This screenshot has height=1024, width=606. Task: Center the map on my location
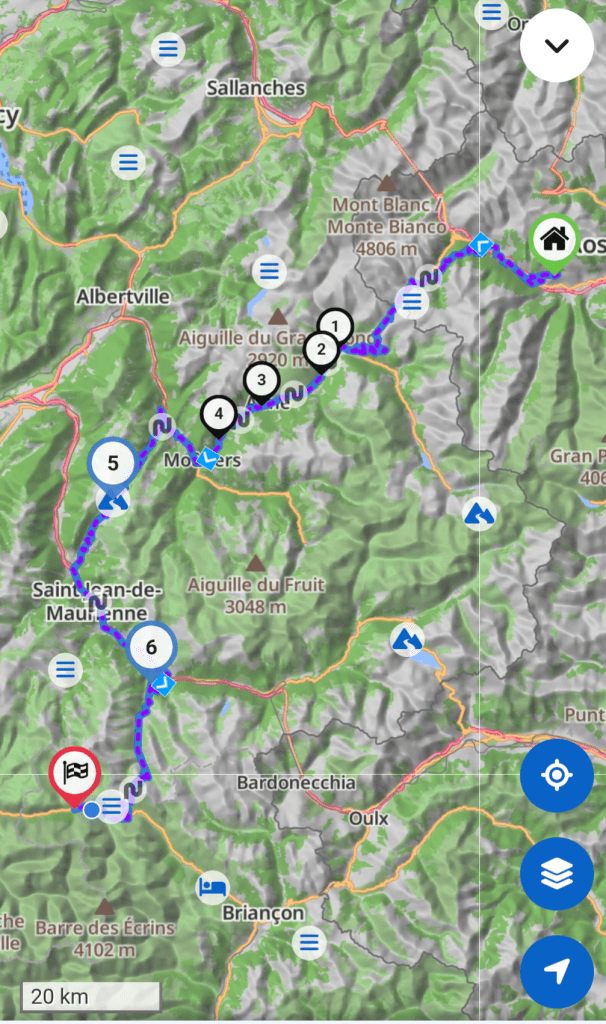557,776
